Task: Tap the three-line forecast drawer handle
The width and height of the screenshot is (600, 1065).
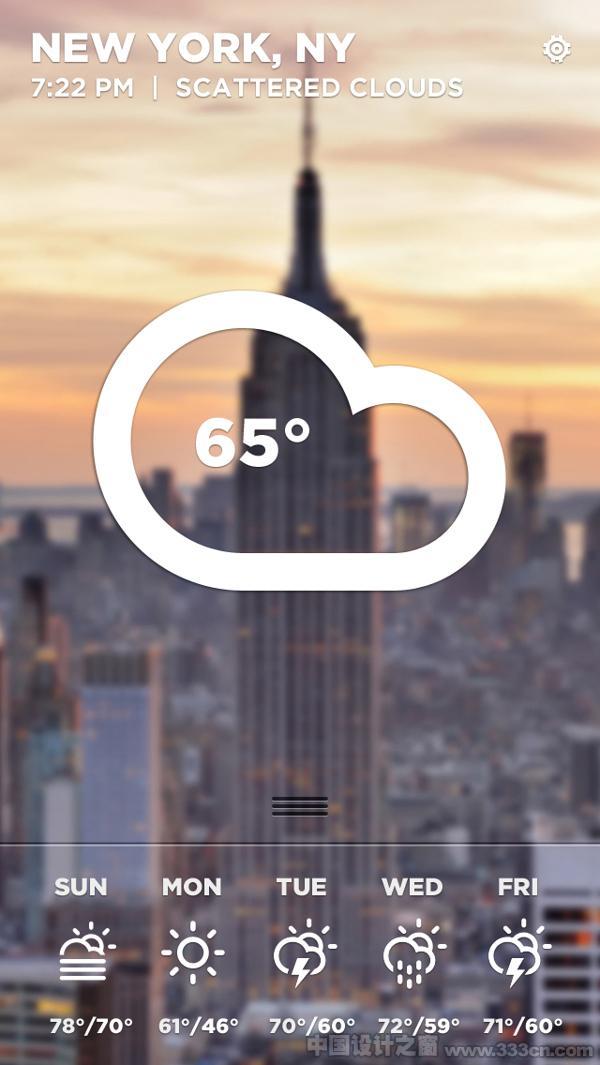Action: pos(300,806)
